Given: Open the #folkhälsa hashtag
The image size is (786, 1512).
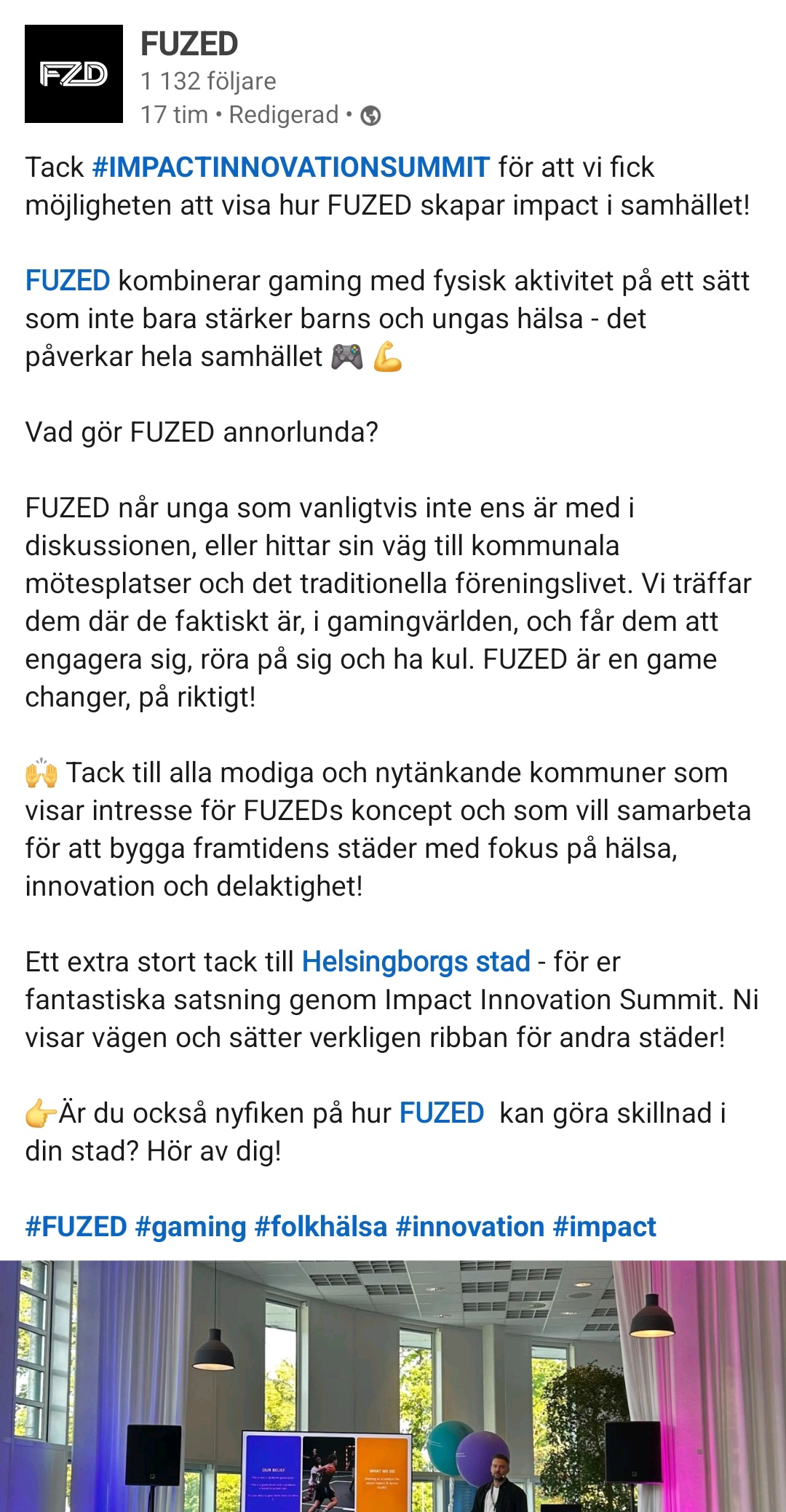Looking at the screenshot, I should click(x=321, y=1227).
